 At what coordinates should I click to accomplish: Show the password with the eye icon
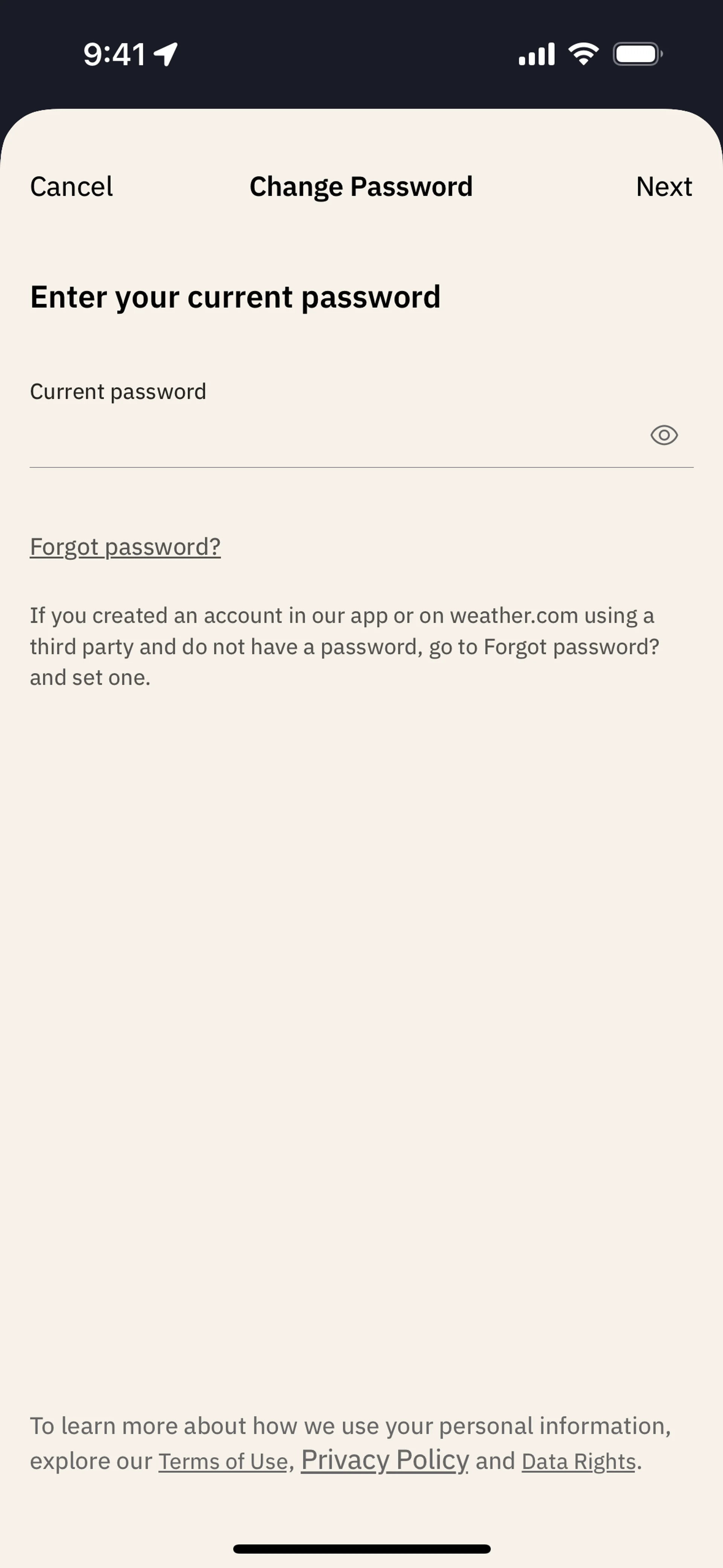tap(664, 435)
